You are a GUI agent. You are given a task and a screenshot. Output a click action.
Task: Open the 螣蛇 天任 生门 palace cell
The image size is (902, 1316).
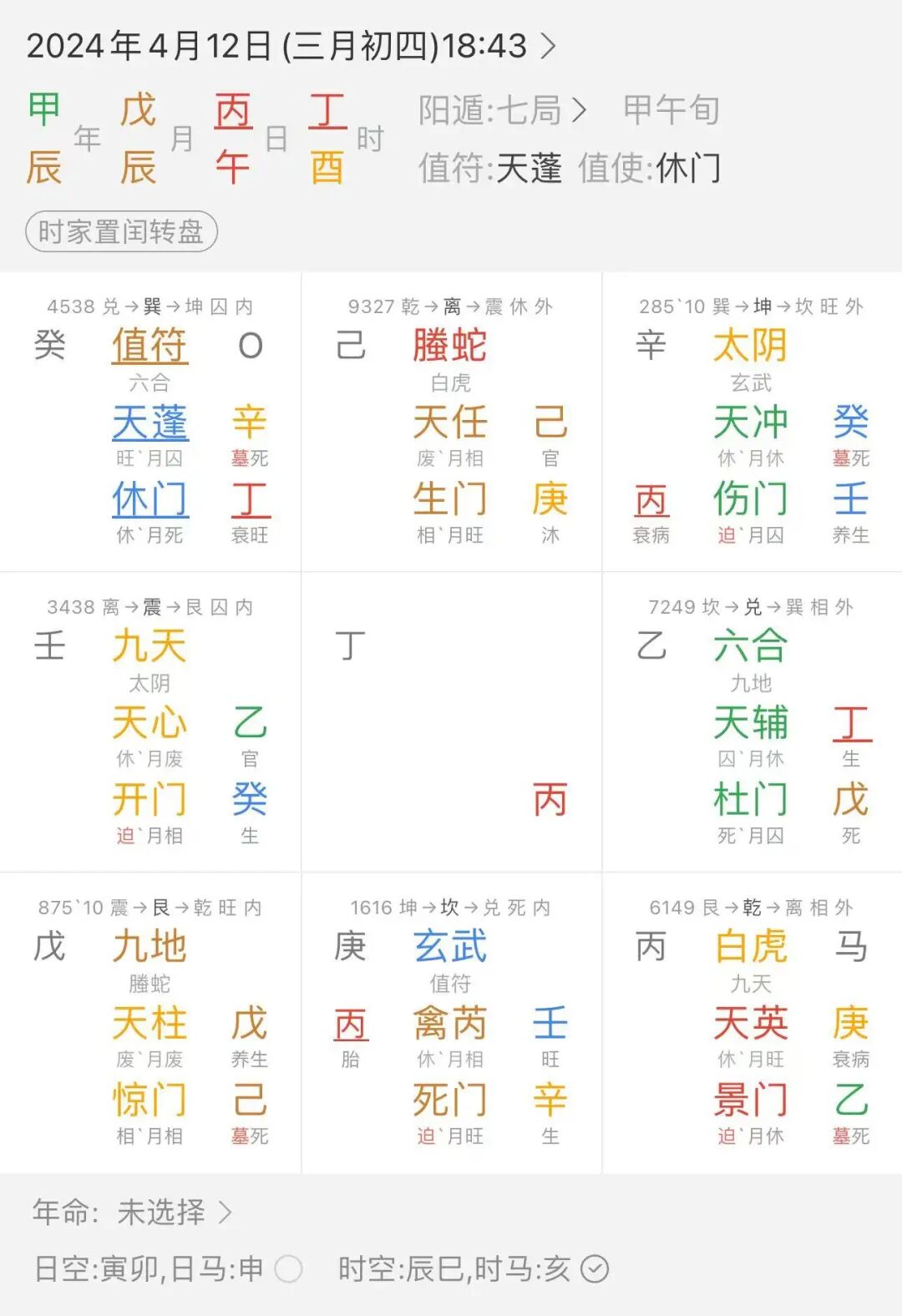tap(451, 423)
